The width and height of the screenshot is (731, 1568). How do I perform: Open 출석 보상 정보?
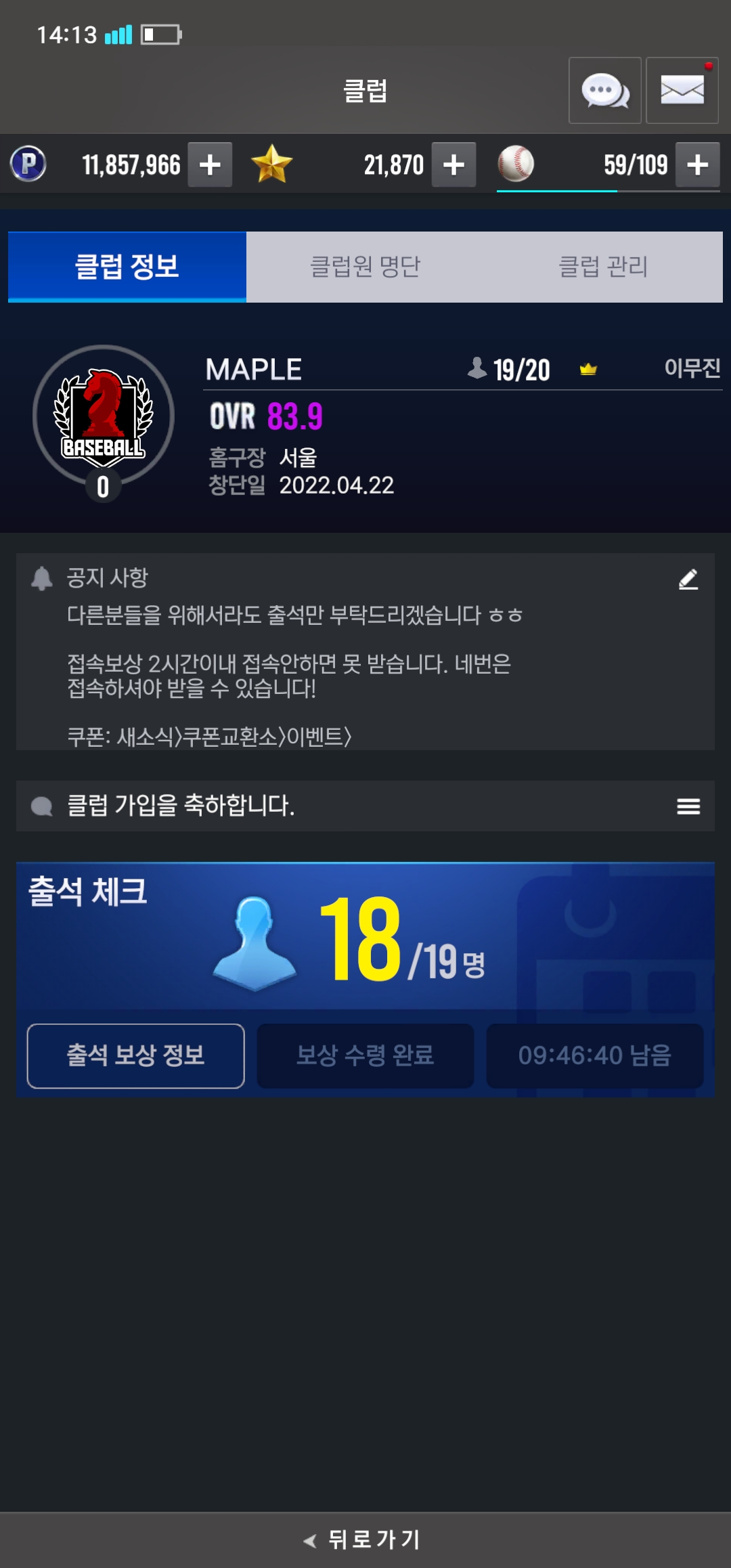(x=135, y=1055)
